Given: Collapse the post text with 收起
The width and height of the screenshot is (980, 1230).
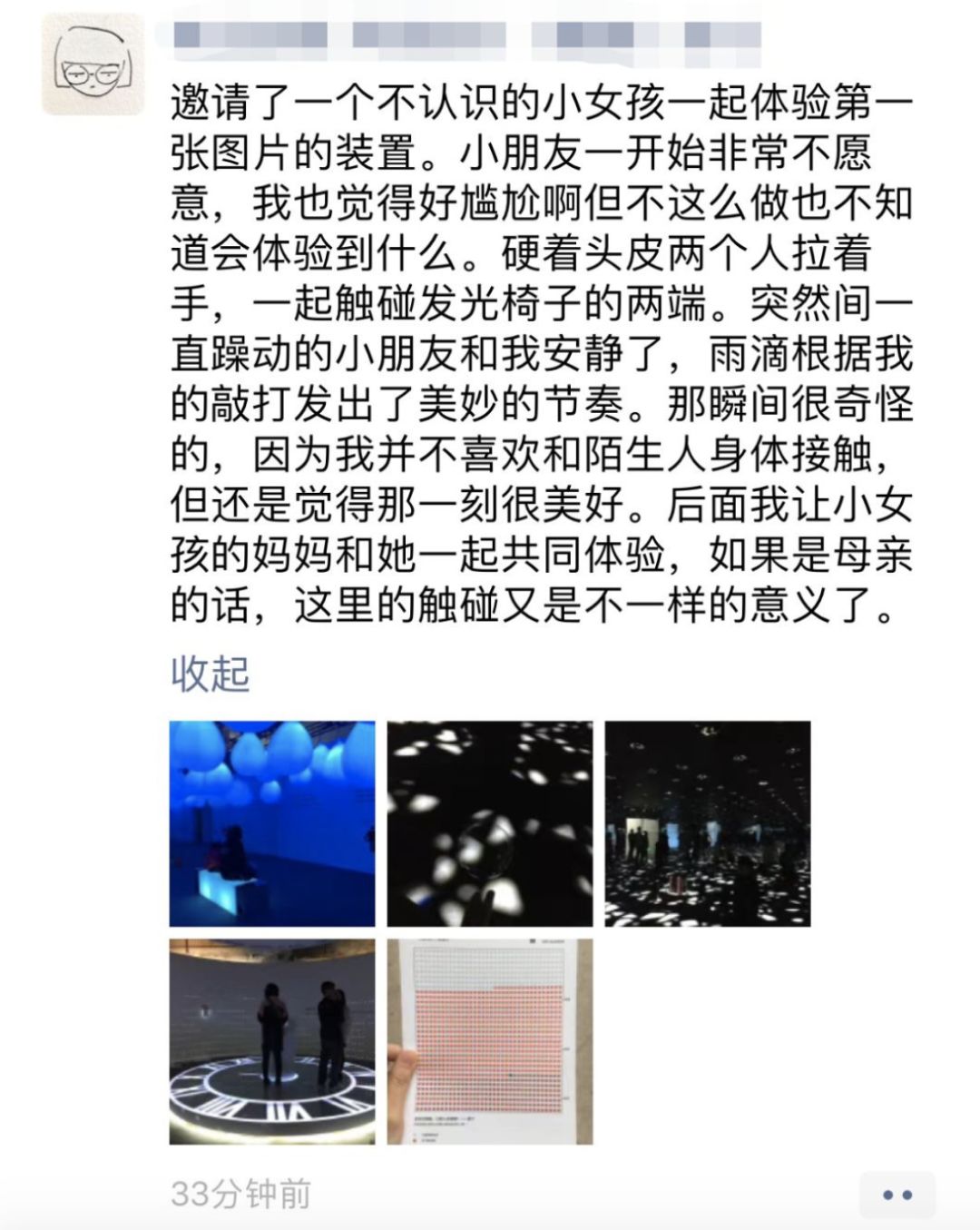Looking at the screenshot, I should pyautogui.click(x=210, y=674).
